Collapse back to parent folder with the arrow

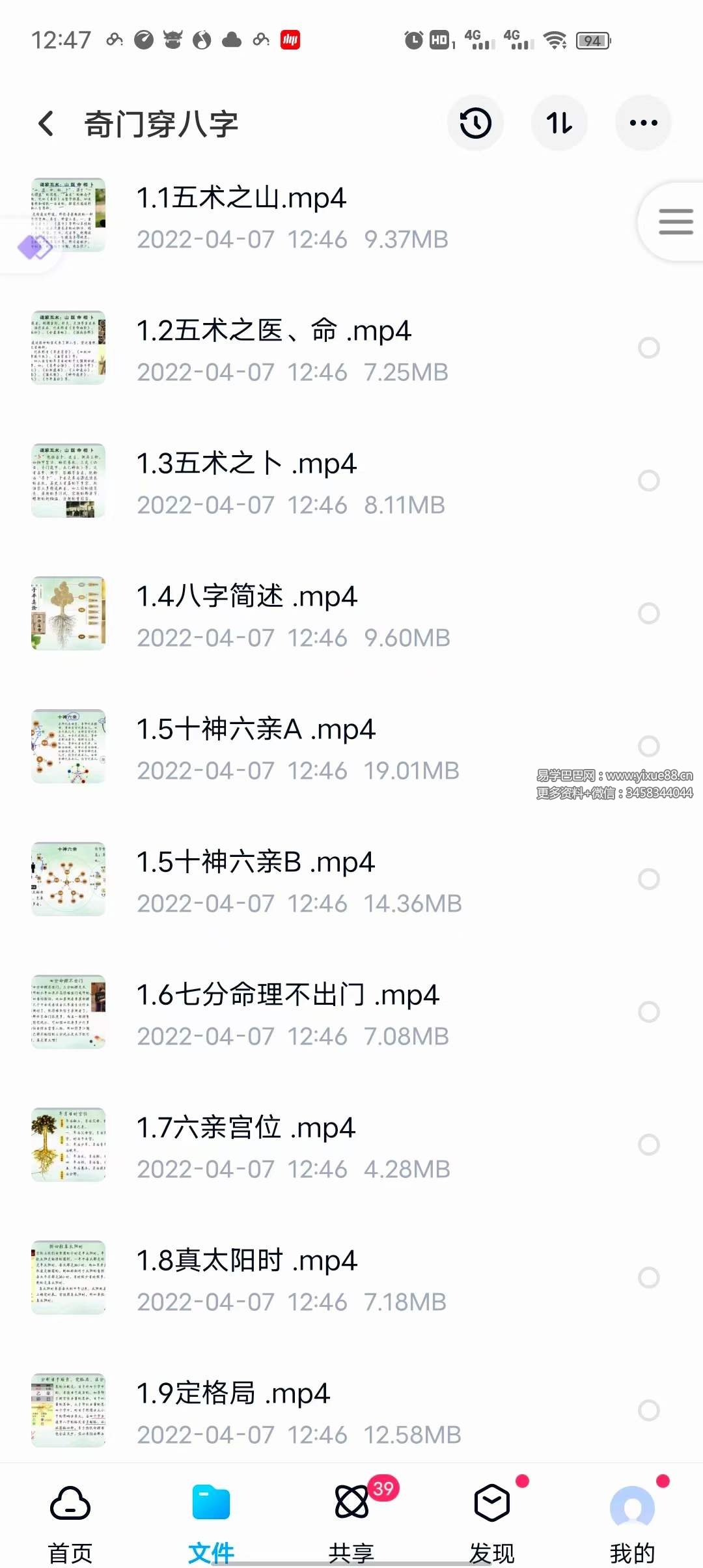[x=46, y=123]
